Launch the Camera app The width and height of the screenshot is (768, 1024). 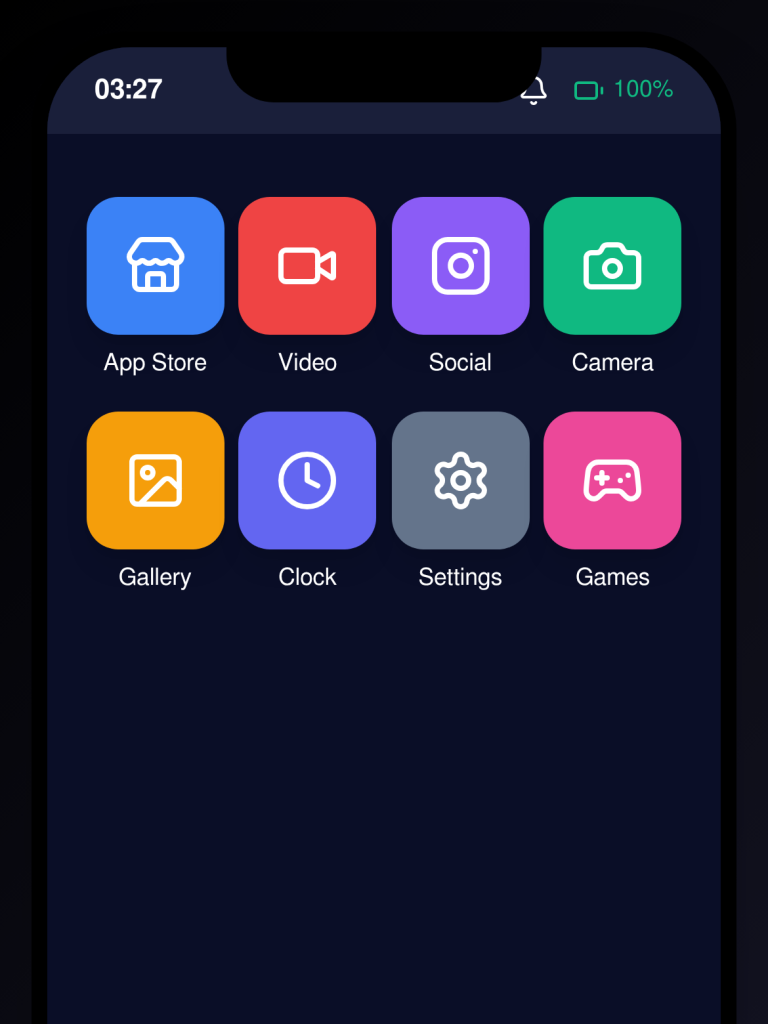tap(612, 265)
